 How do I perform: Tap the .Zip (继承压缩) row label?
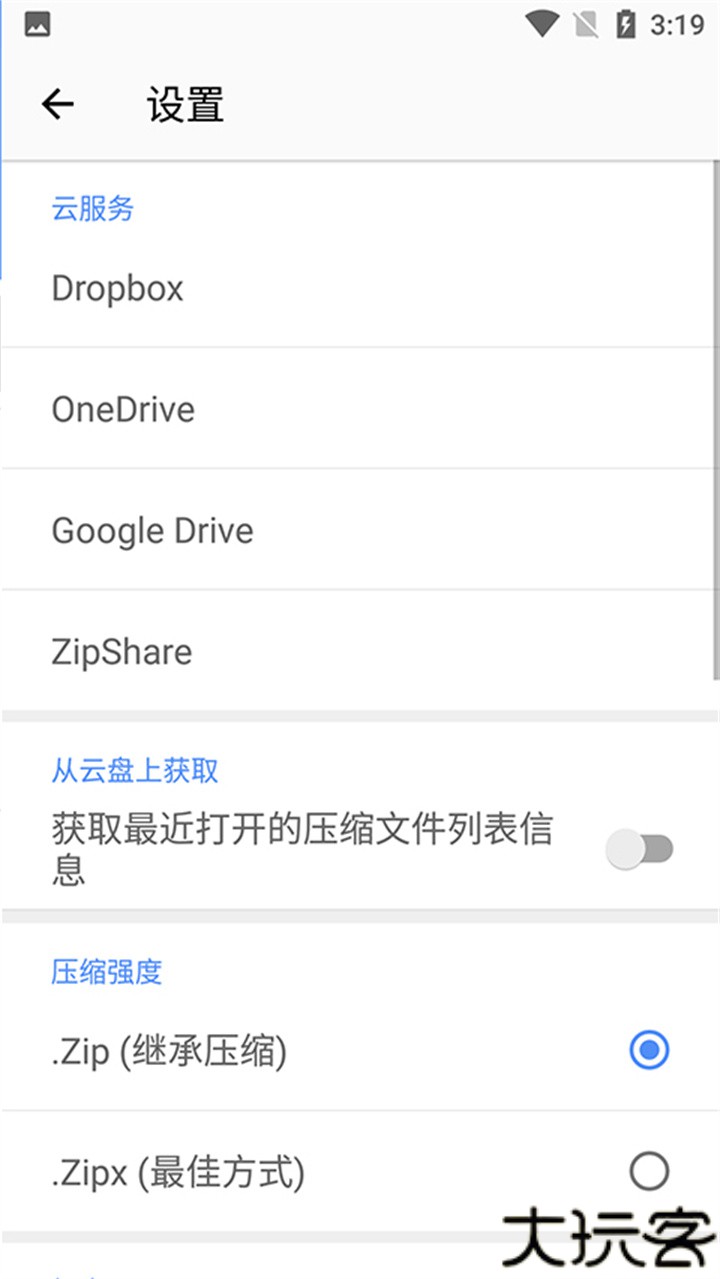(x=169, y=1051)
